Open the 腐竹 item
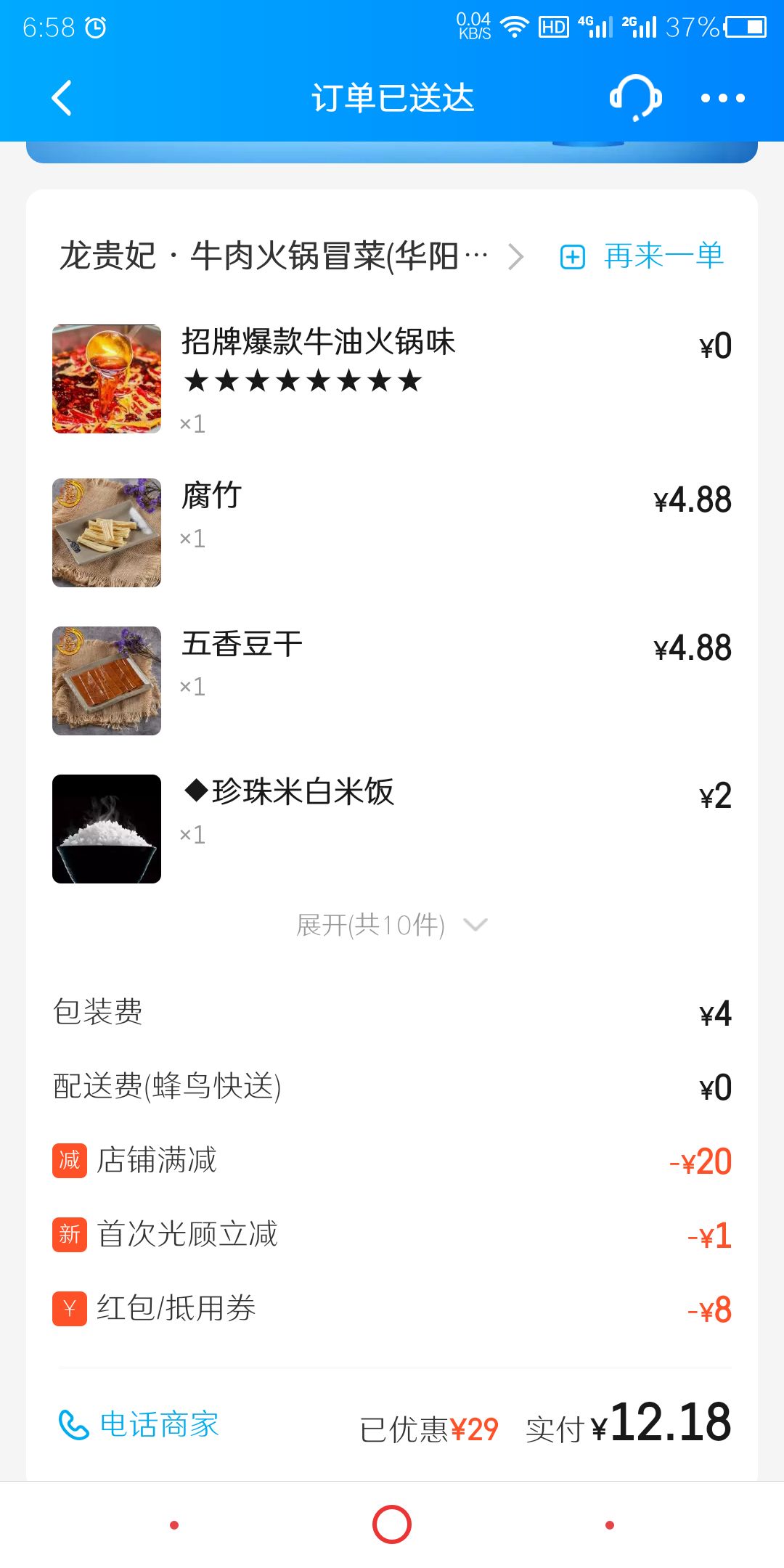Viewport: 784px width, 1568px height. (x=392, y=533)
